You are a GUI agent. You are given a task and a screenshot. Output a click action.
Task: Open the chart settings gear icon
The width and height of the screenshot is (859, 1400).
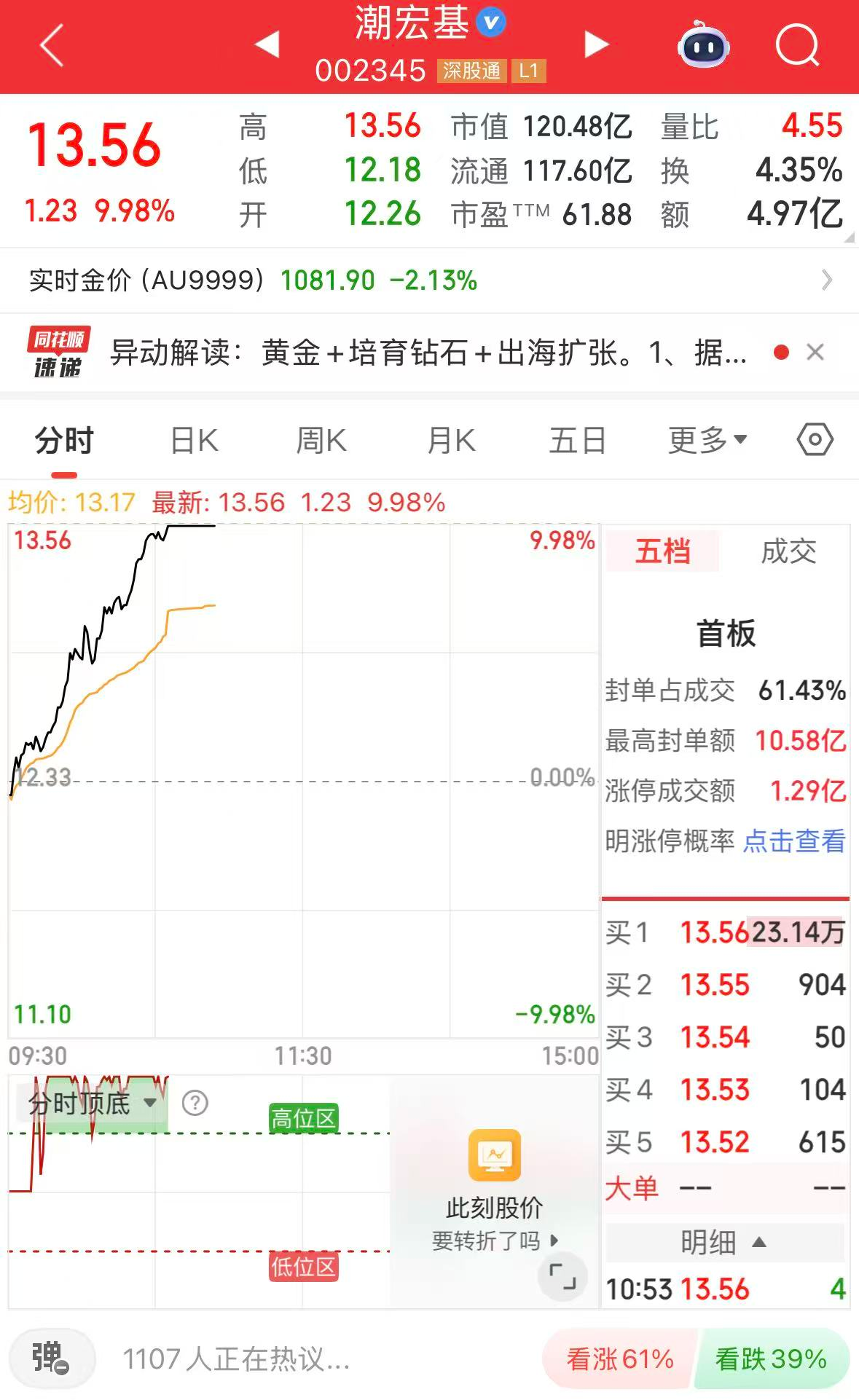pos(815,439)
